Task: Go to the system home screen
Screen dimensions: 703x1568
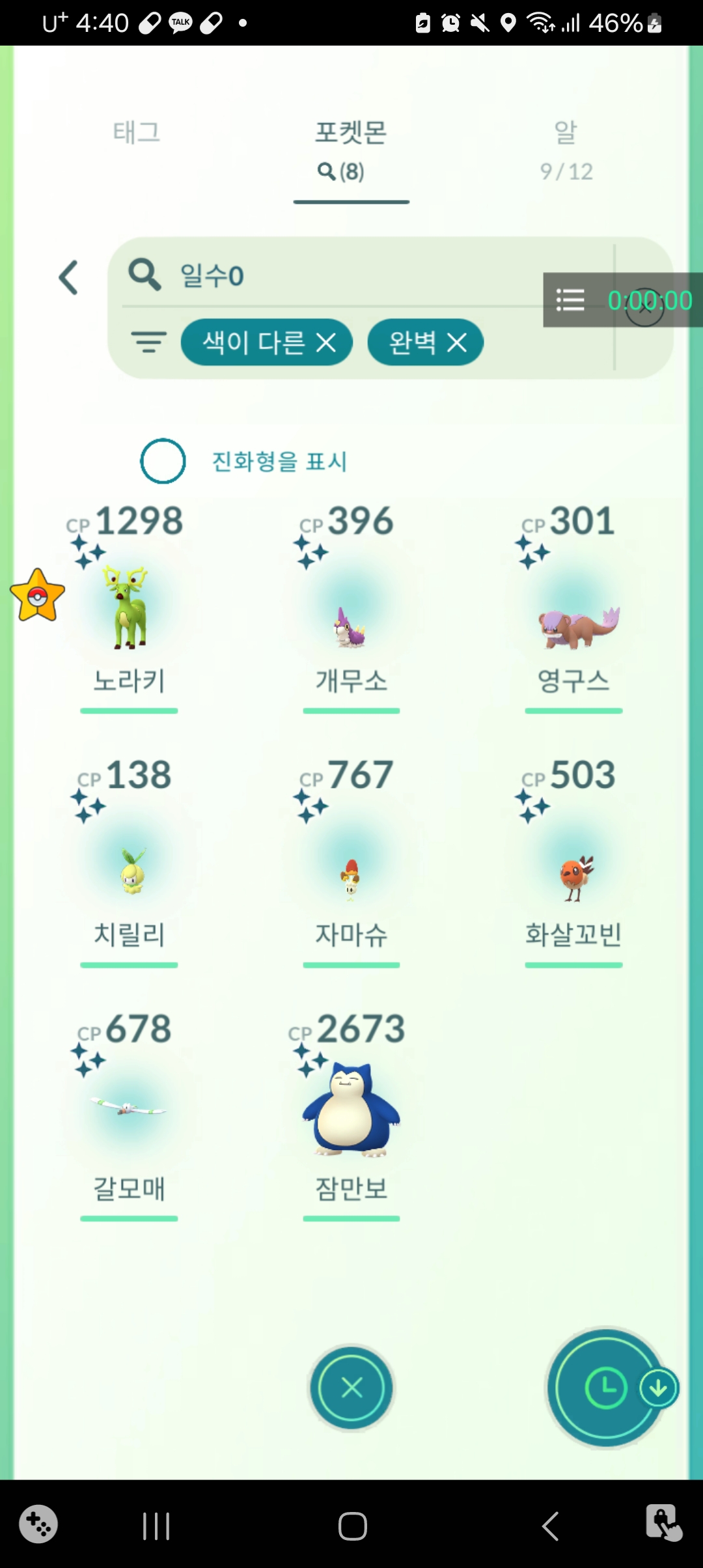Action: pos(352,1526)
